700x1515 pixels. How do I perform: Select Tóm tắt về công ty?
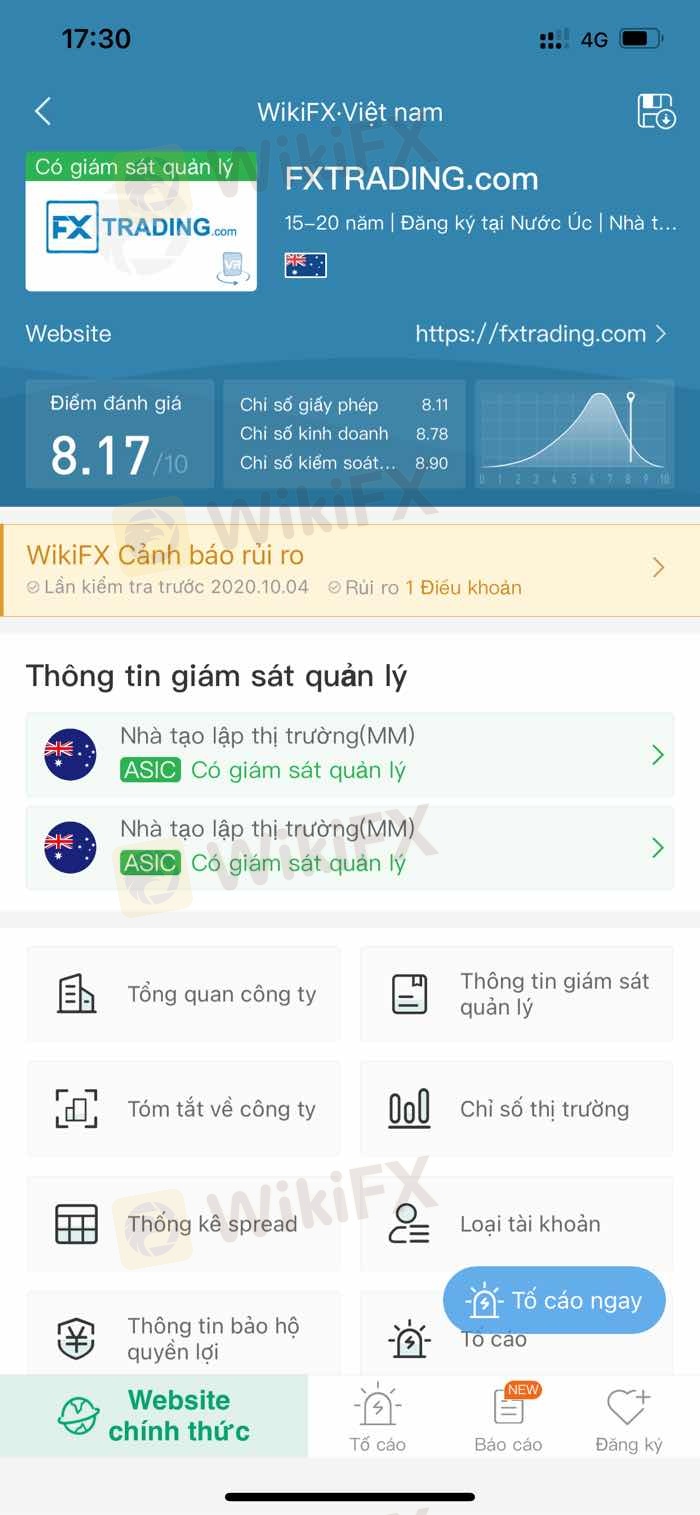(183, 1109)
